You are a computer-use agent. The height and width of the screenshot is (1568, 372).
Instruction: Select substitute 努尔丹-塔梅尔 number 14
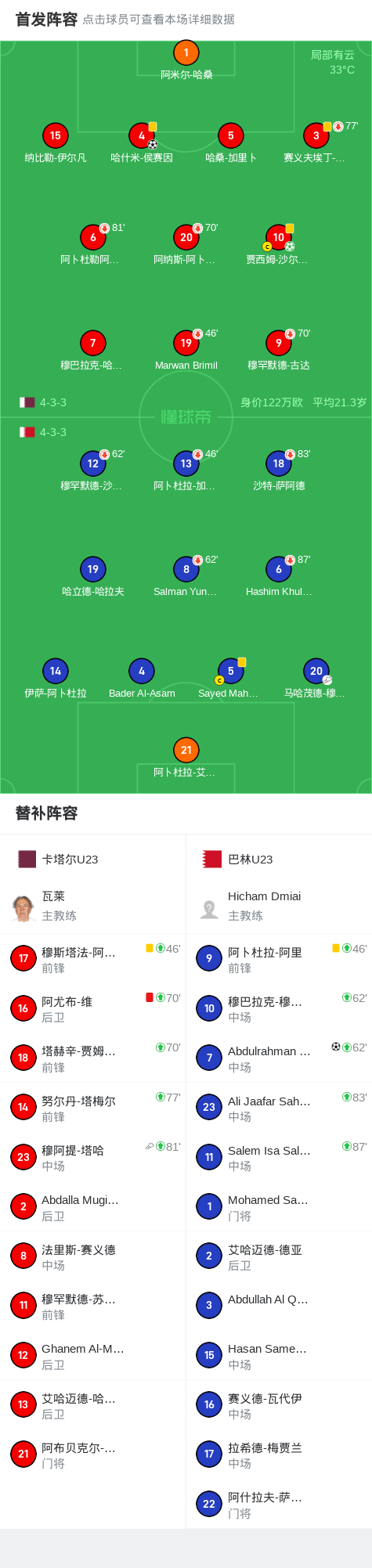tap(93, 1108)
